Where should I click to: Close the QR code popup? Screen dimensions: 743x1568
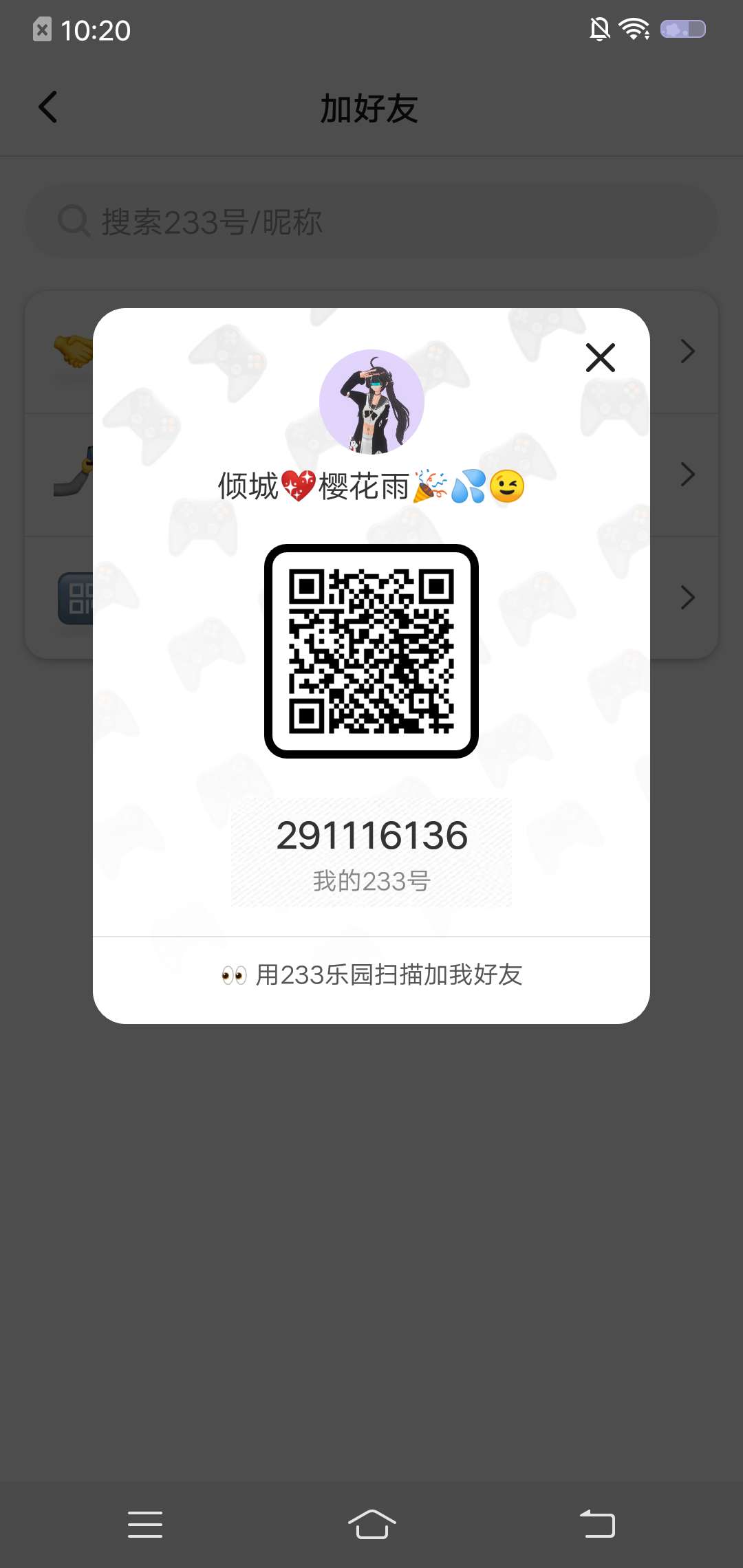pos(600,358)
